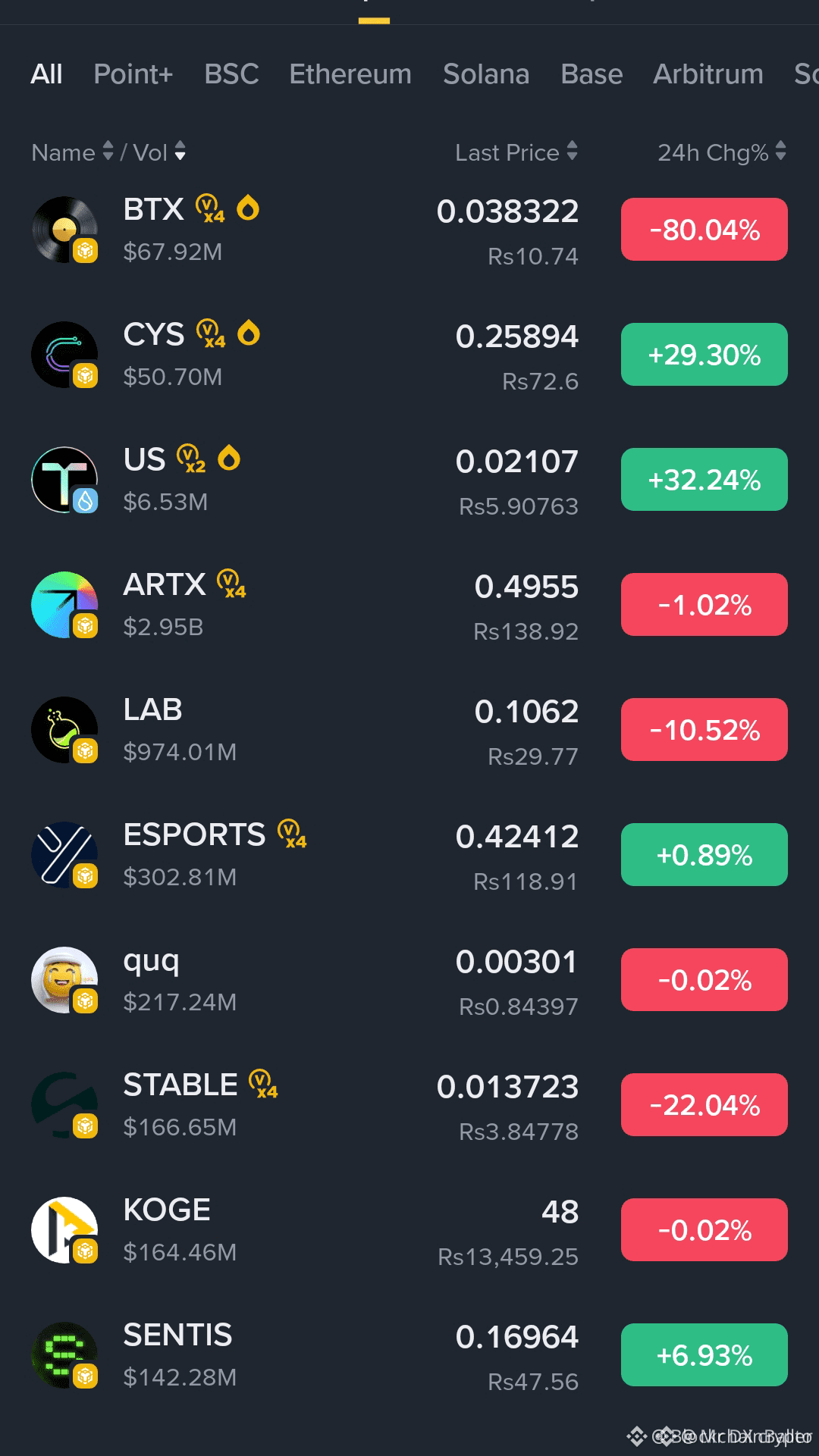Select the Base chain tab
Screen dimensions: 819x1456
pos(591,74)
